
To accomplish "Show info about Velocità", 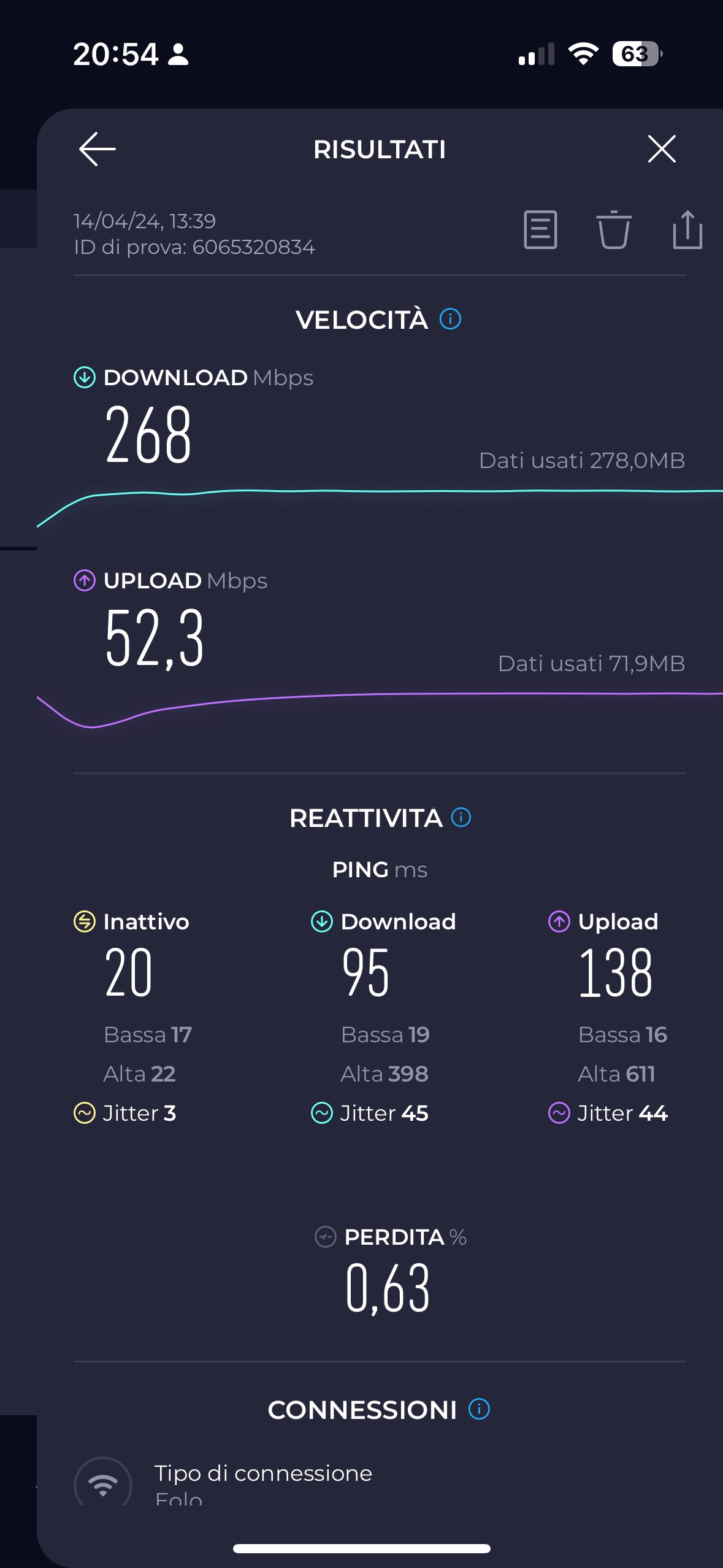I will [x=451, y=319].
